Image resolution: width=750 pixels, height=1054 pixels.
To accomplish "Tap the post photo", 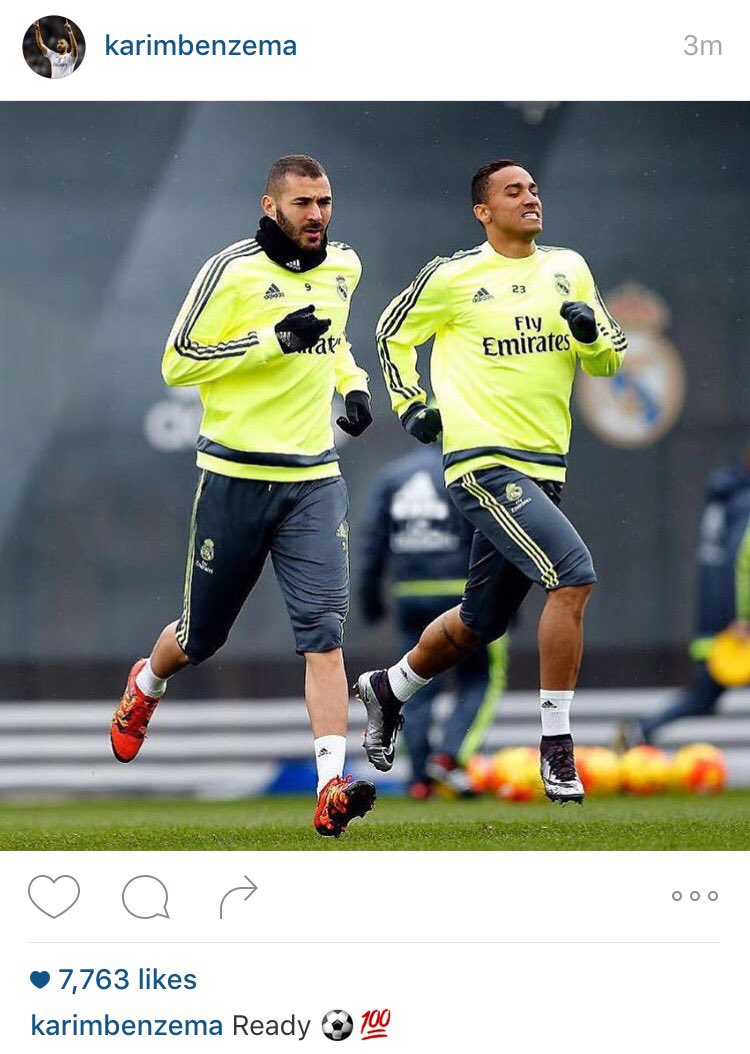I will pyautogui.click(x=375, y=475).
